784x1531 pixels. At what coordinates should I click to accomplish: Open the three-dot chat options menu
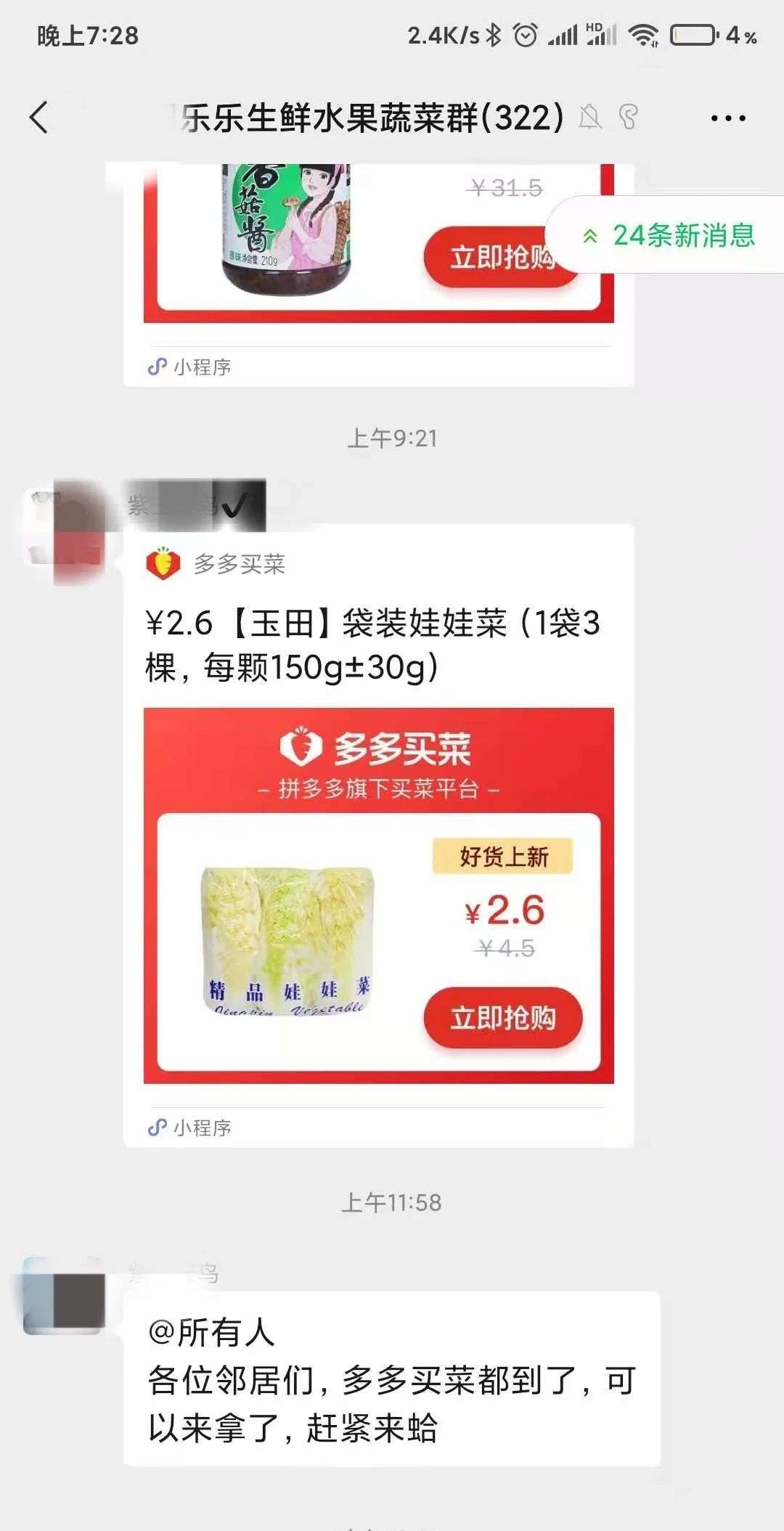727,118
